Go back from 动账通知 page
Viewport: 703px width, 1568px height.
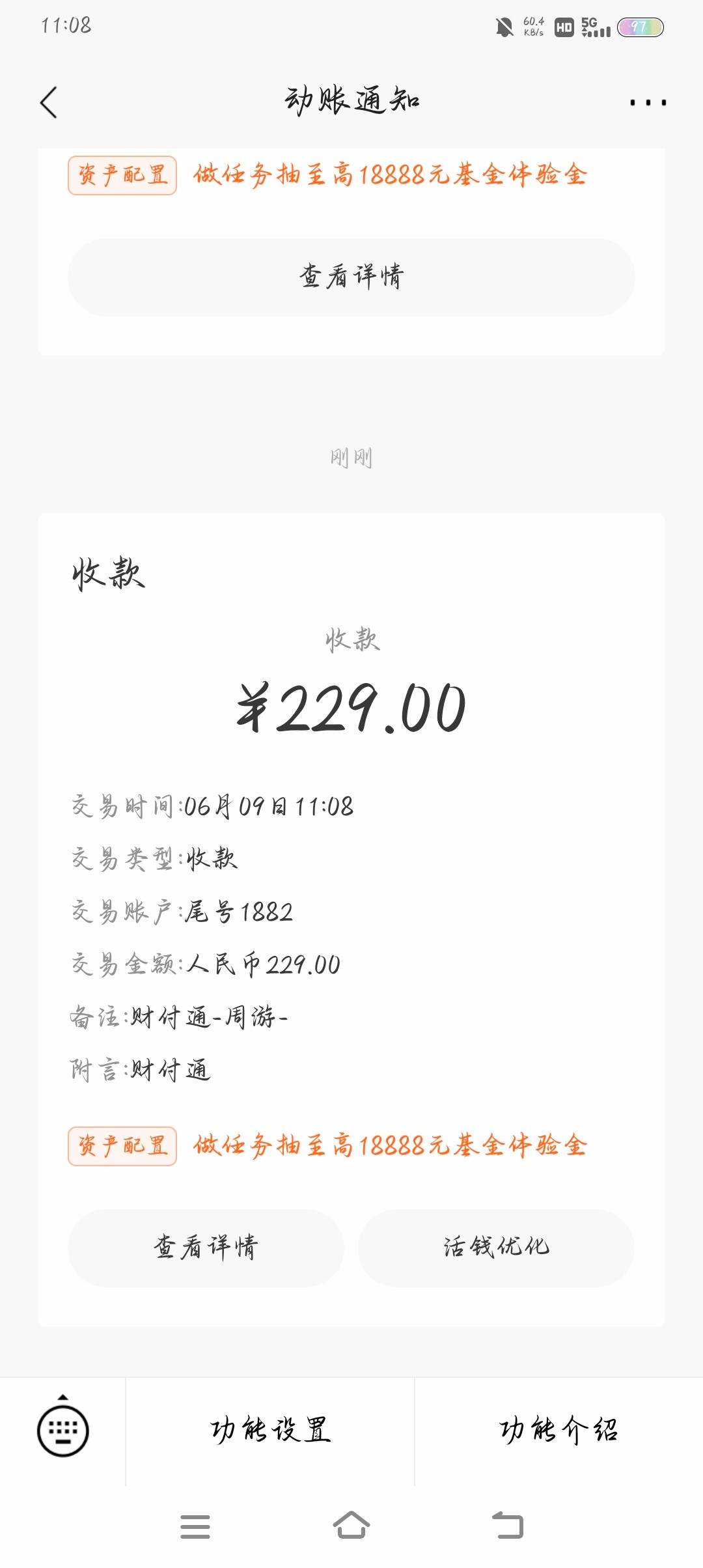coord(49,102)
